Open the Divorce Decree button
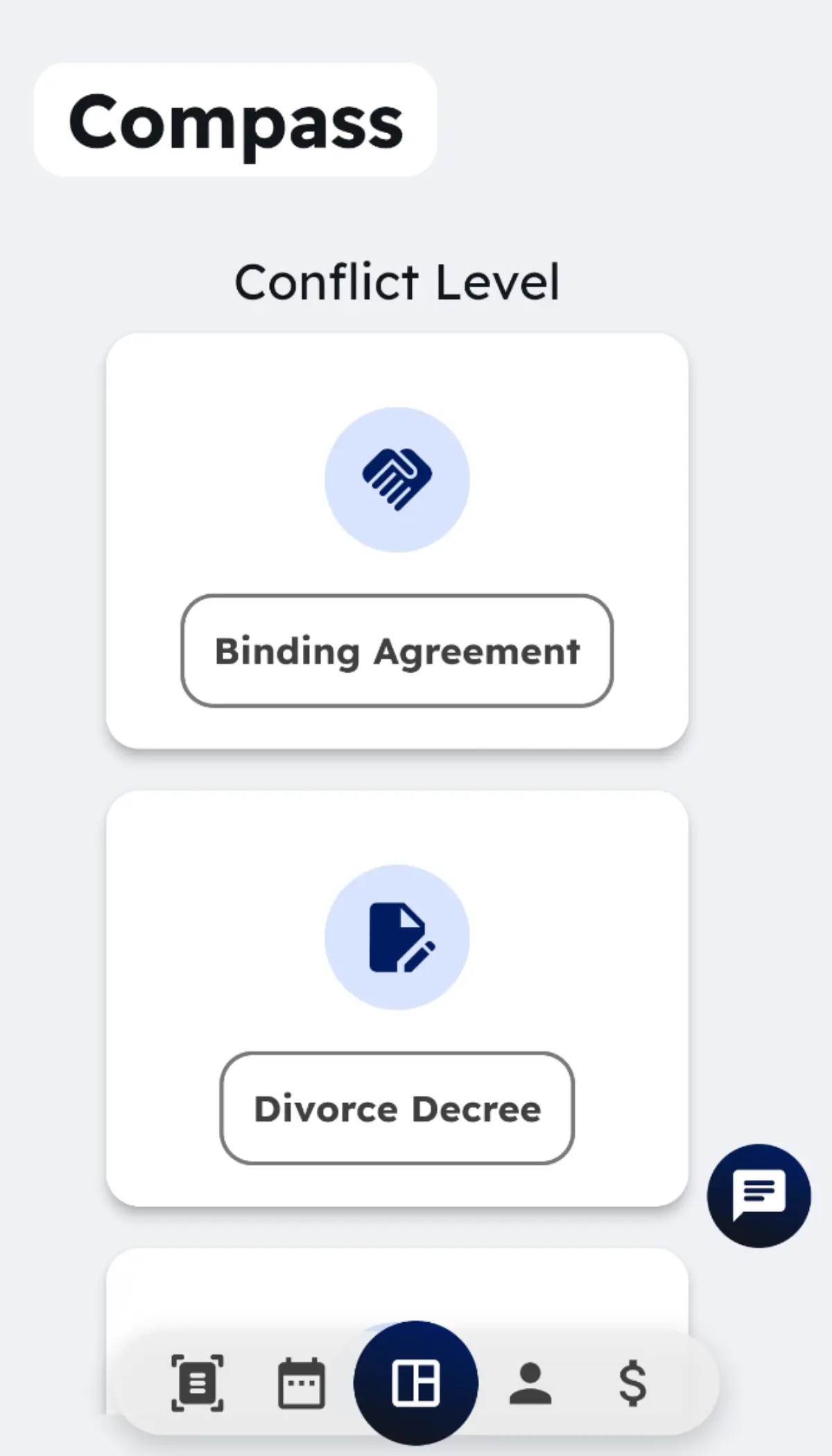Image resolution: width=832 pixels, height=1456 pixels. click(x=397, y=1109)
